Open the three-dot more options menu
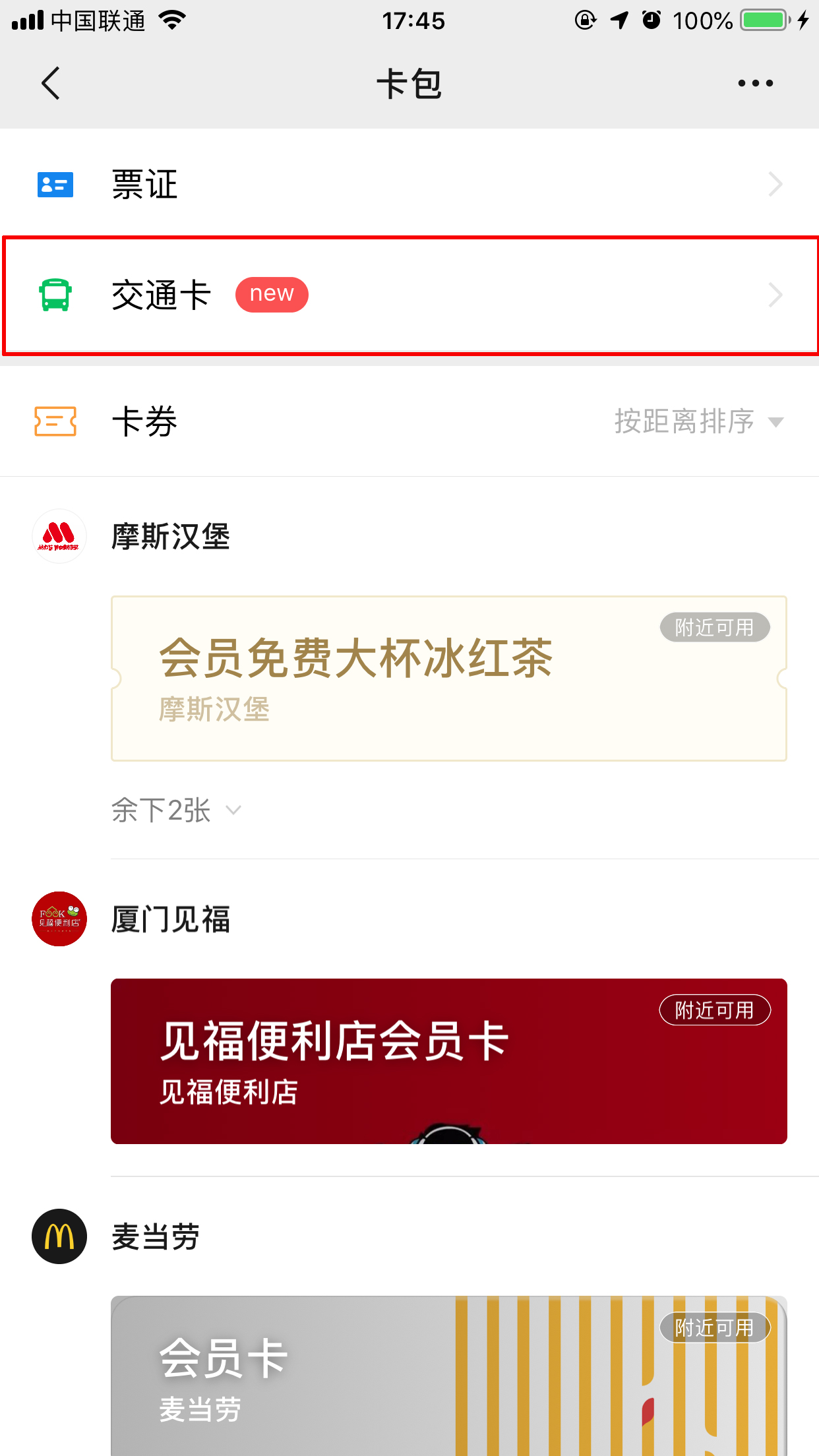Viewport: 819px width, 1456px height. click(x=754, y=83)
